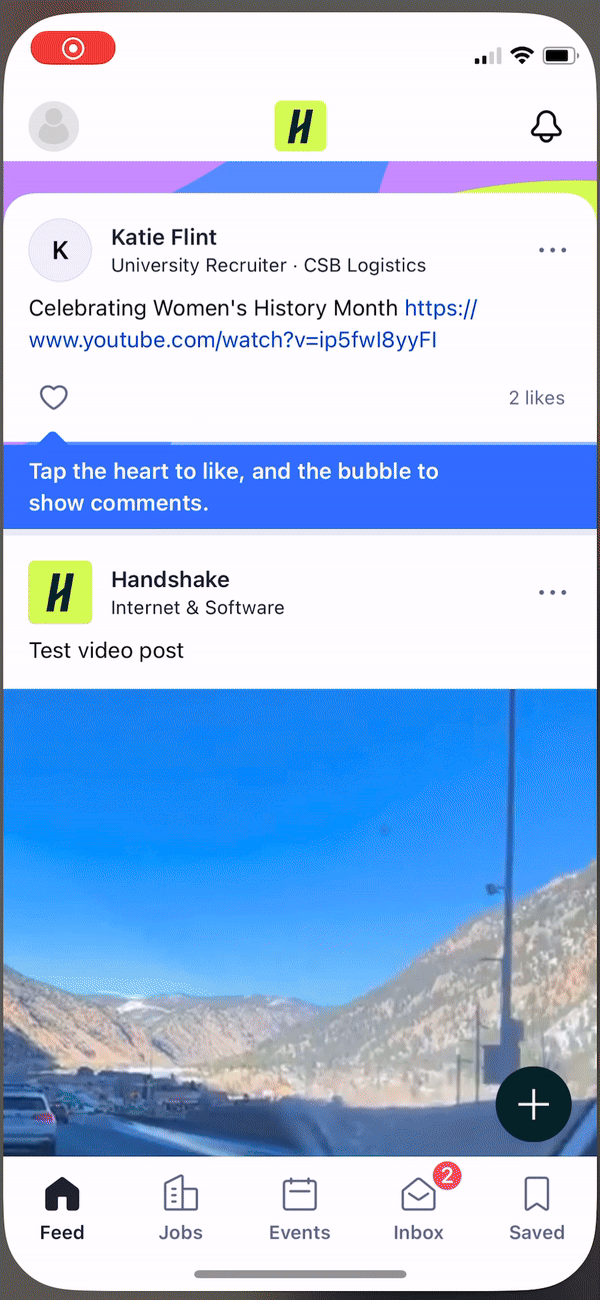View the 2 likes on Katie's post
Screen dimensions: 600x1300
click(536, 398)
